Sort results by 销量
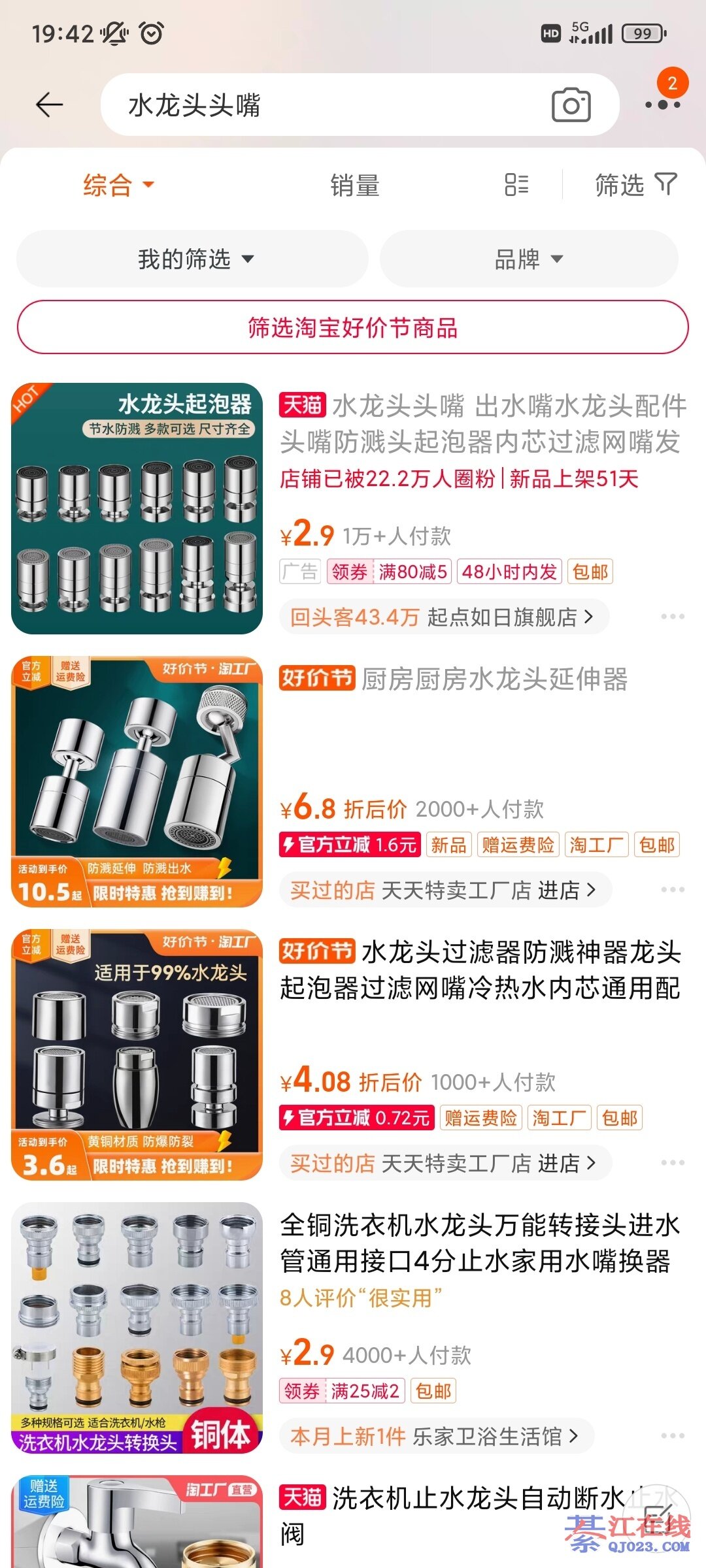 coord(354,186)
